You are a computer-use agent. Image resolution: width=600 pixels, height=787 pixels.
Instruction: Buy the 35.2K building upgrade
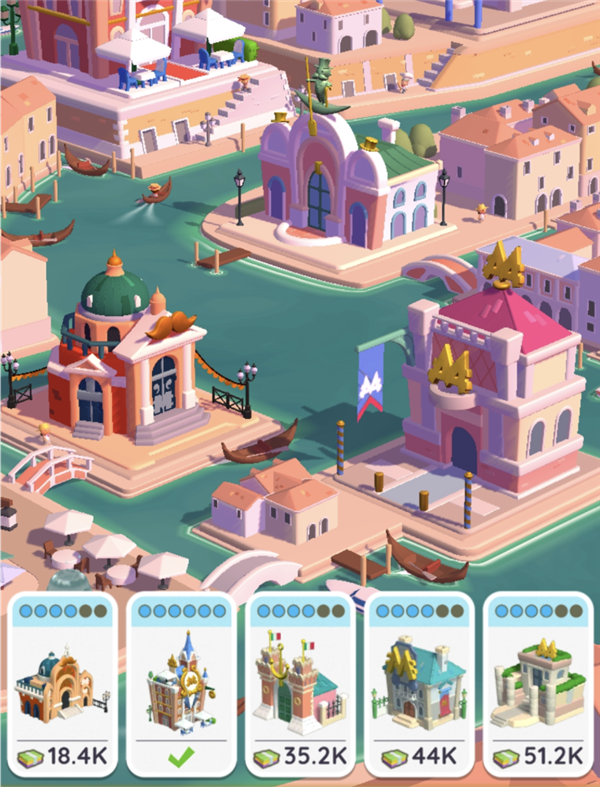click(299, 686)
